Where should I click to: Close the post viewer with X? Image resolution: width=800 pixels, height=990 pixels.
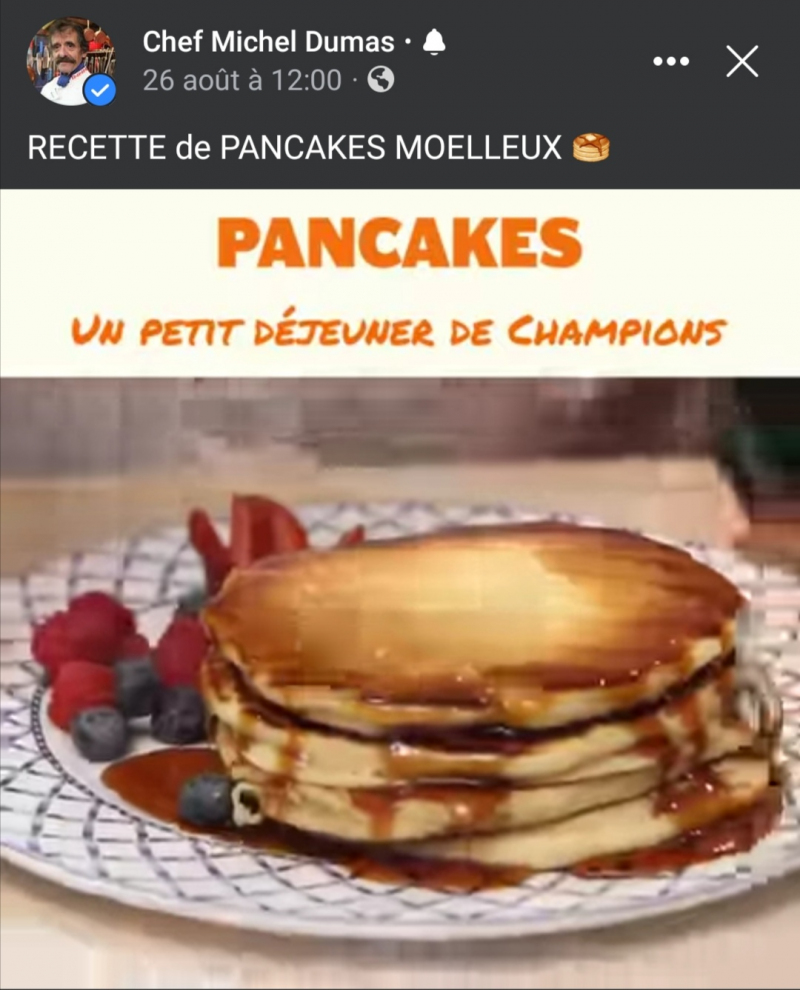pyautogui.click(x=742, y=62)
